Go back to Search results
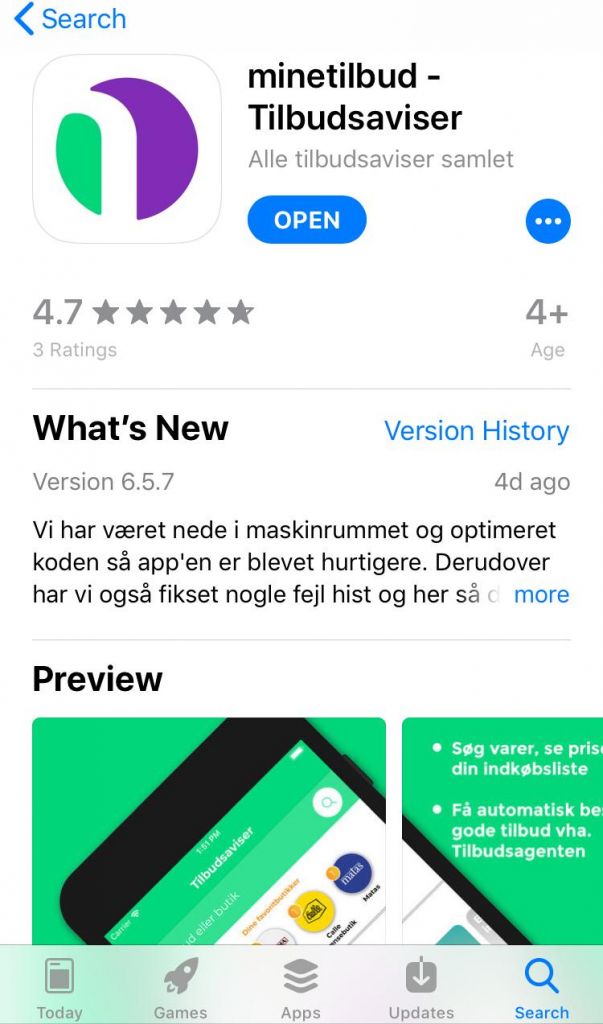The height and width of the screenshot is (1024, 603). pos(70,18)
